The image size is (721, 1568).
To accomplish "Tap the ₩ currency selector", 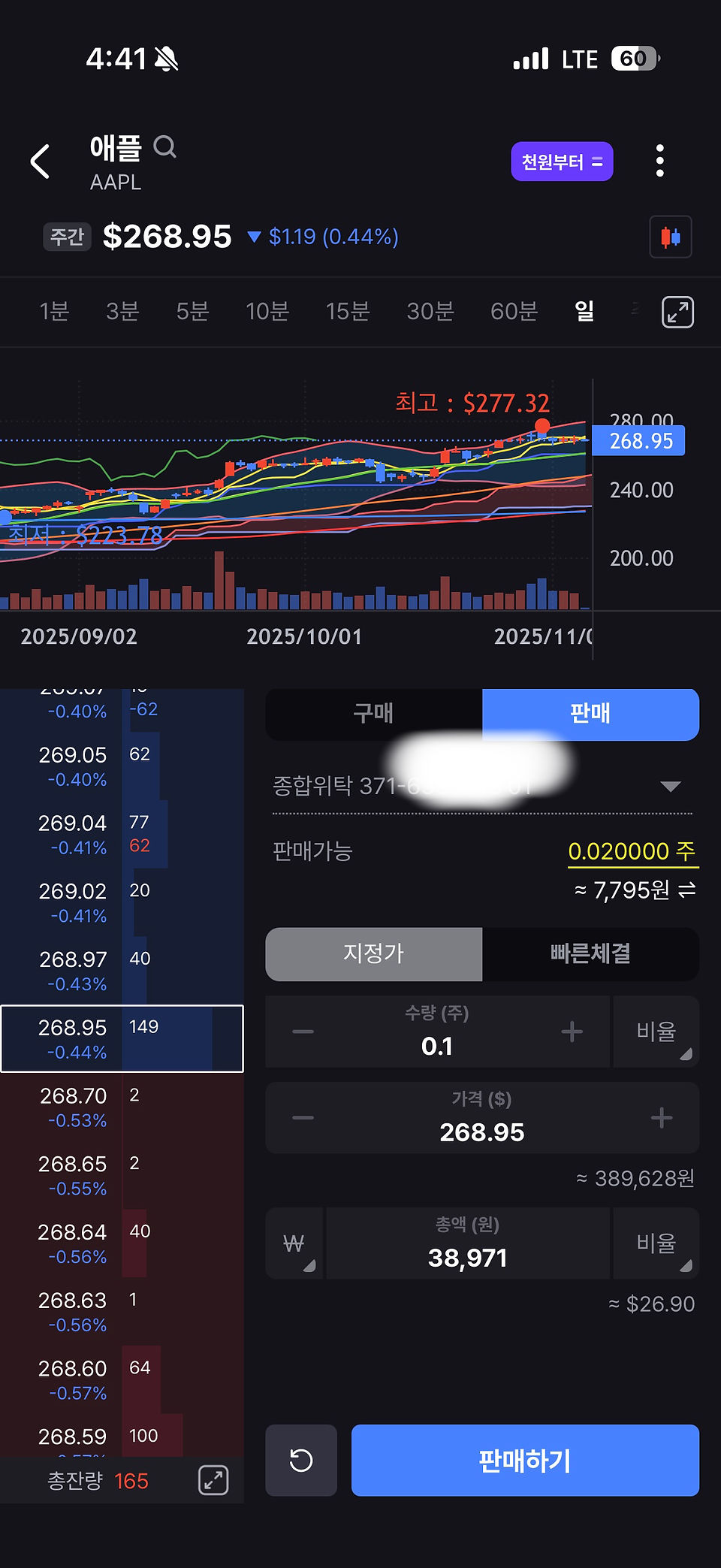I will click(x=294, y=1244).
